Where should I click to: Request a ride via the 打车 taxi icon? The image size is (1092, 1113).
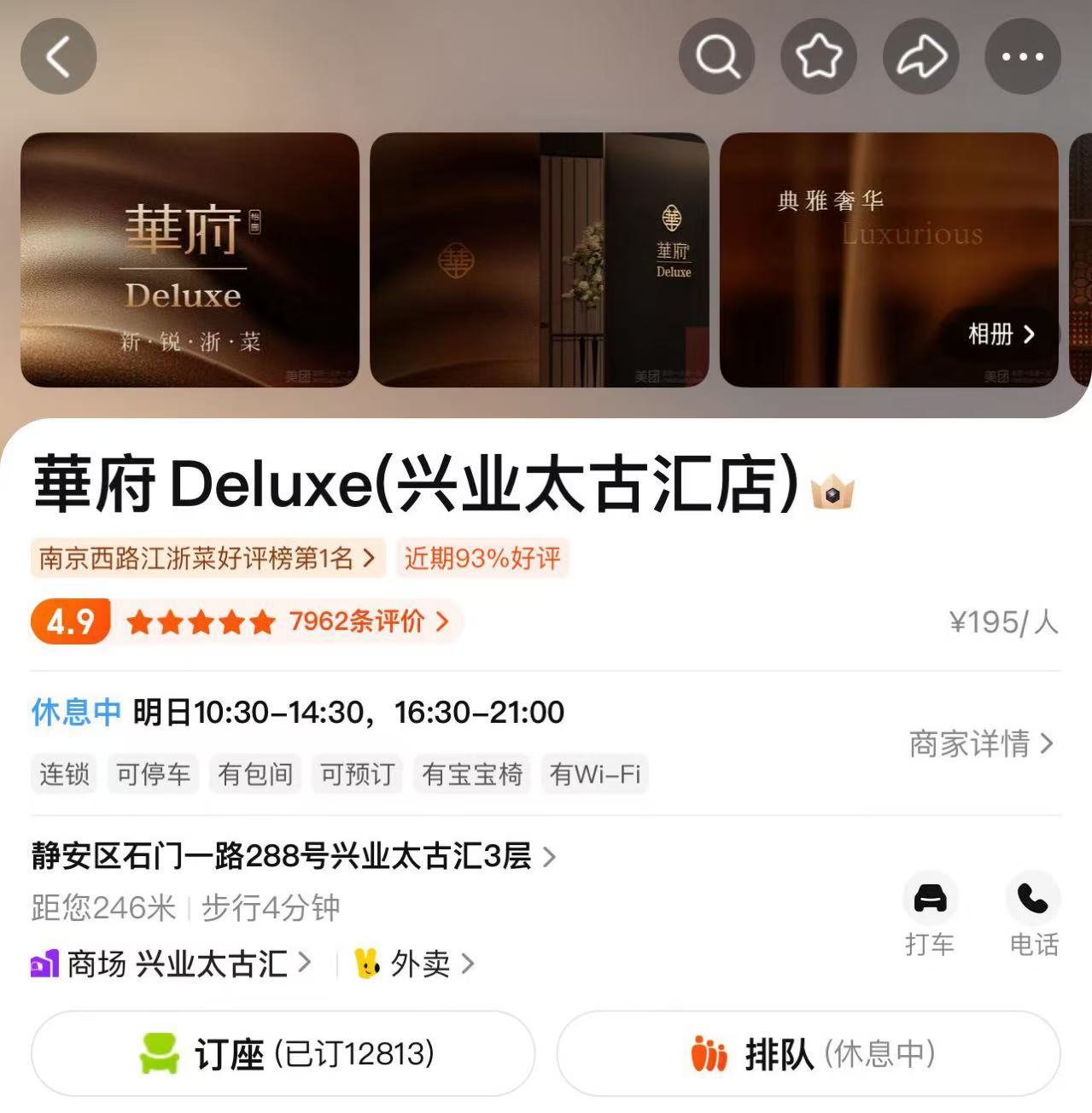[930, 898]
